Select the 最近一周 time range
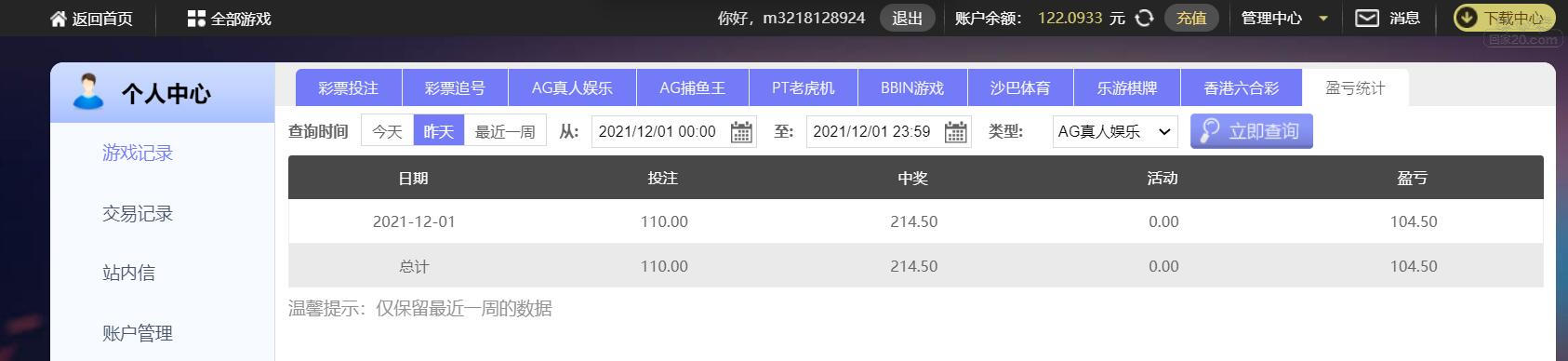Viewport: 1568px width, 361px height. (x=505, y=131)
